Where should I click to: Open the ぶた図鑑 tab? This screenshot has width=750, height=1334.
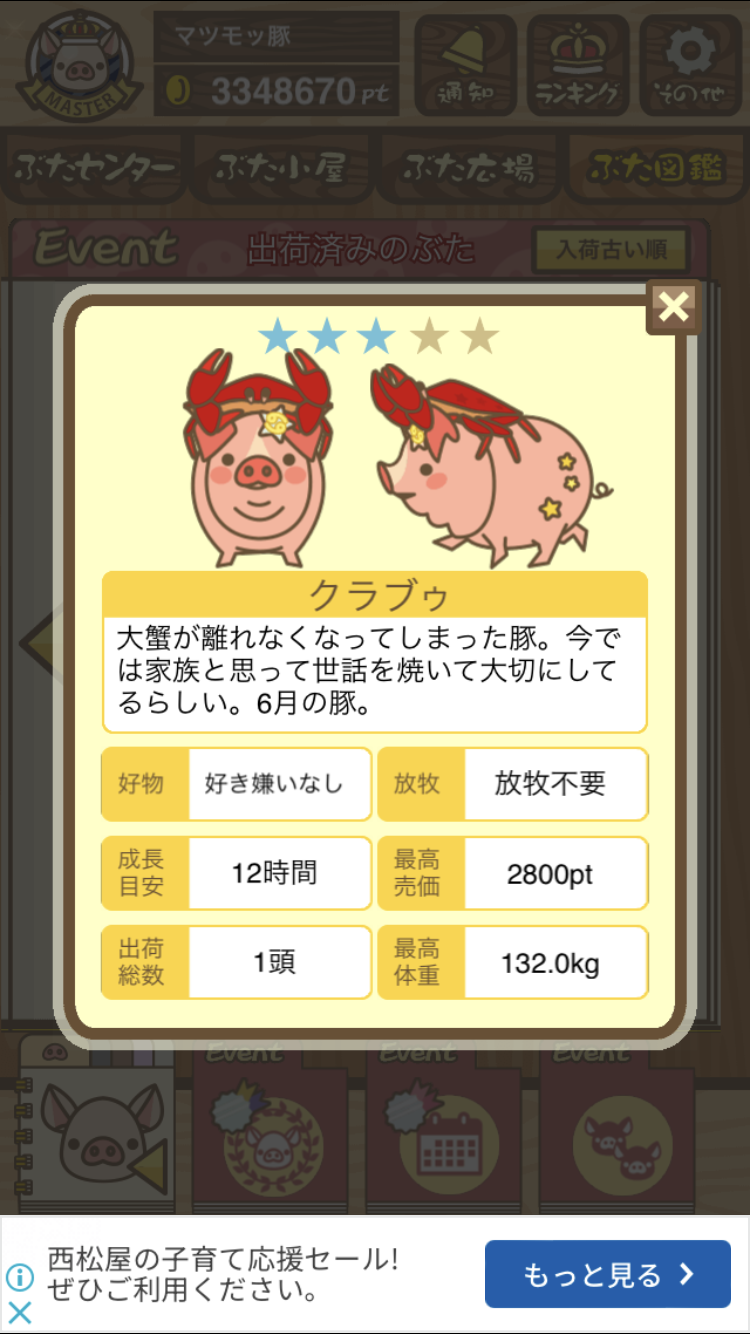(x=655, y=168)
